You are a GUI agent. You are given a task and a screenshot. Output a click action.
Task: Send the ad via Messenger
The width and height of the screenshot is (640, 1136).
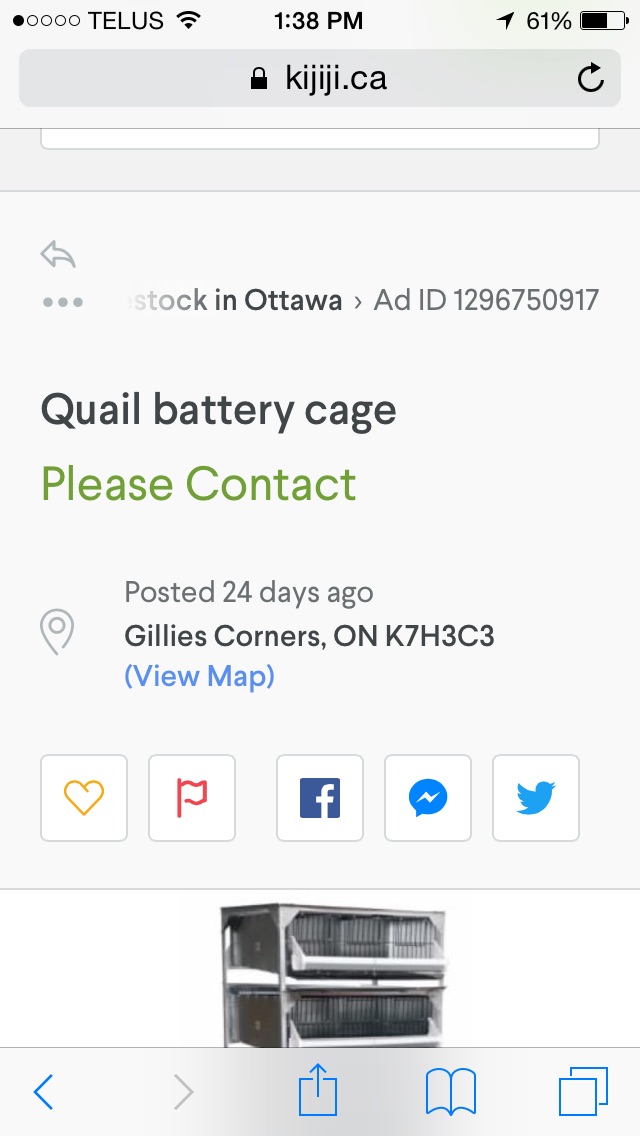pyautogui.click(x=428, y=798)
